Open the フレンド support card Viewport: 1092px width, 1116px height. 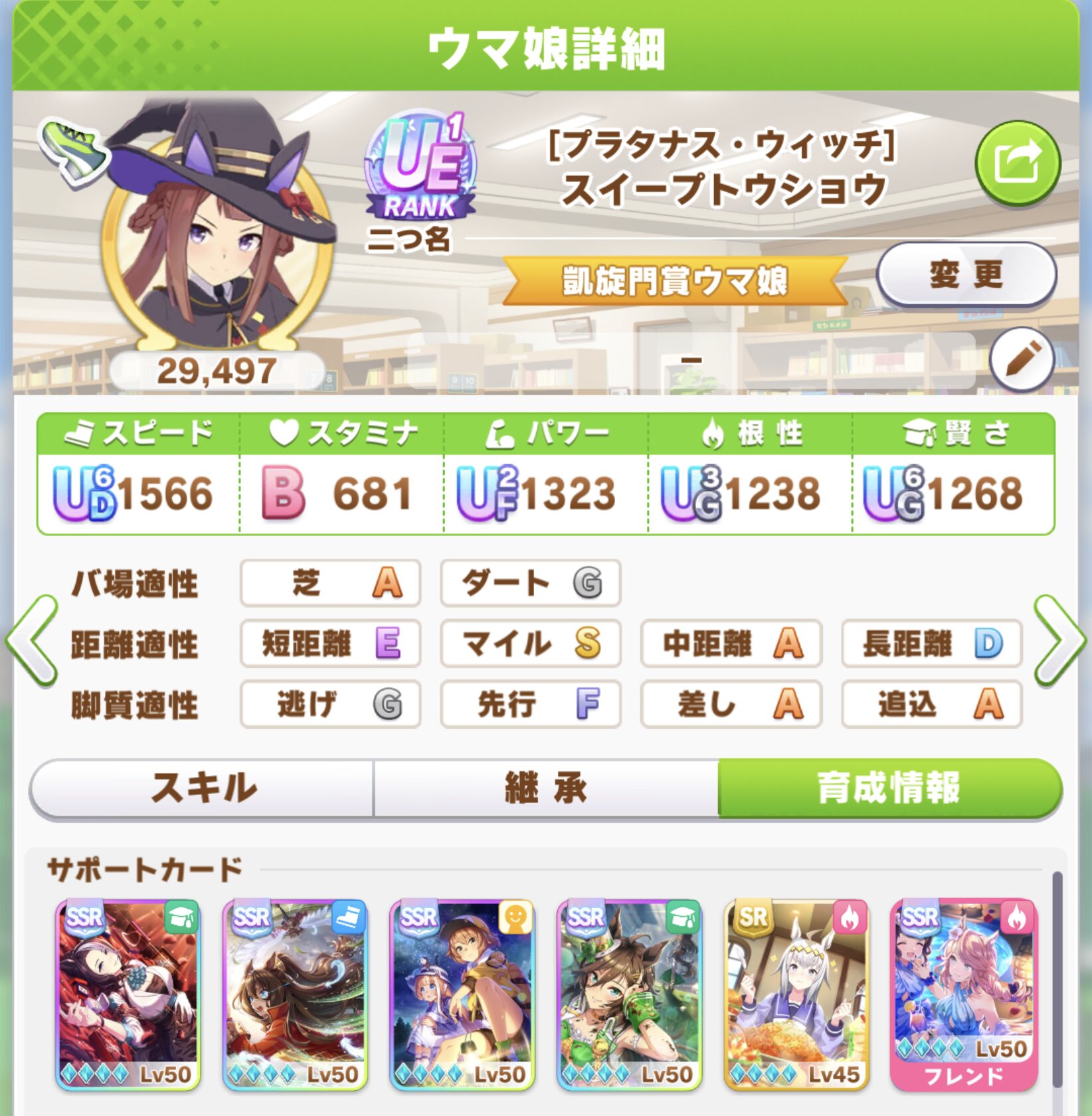pos(963,994)
